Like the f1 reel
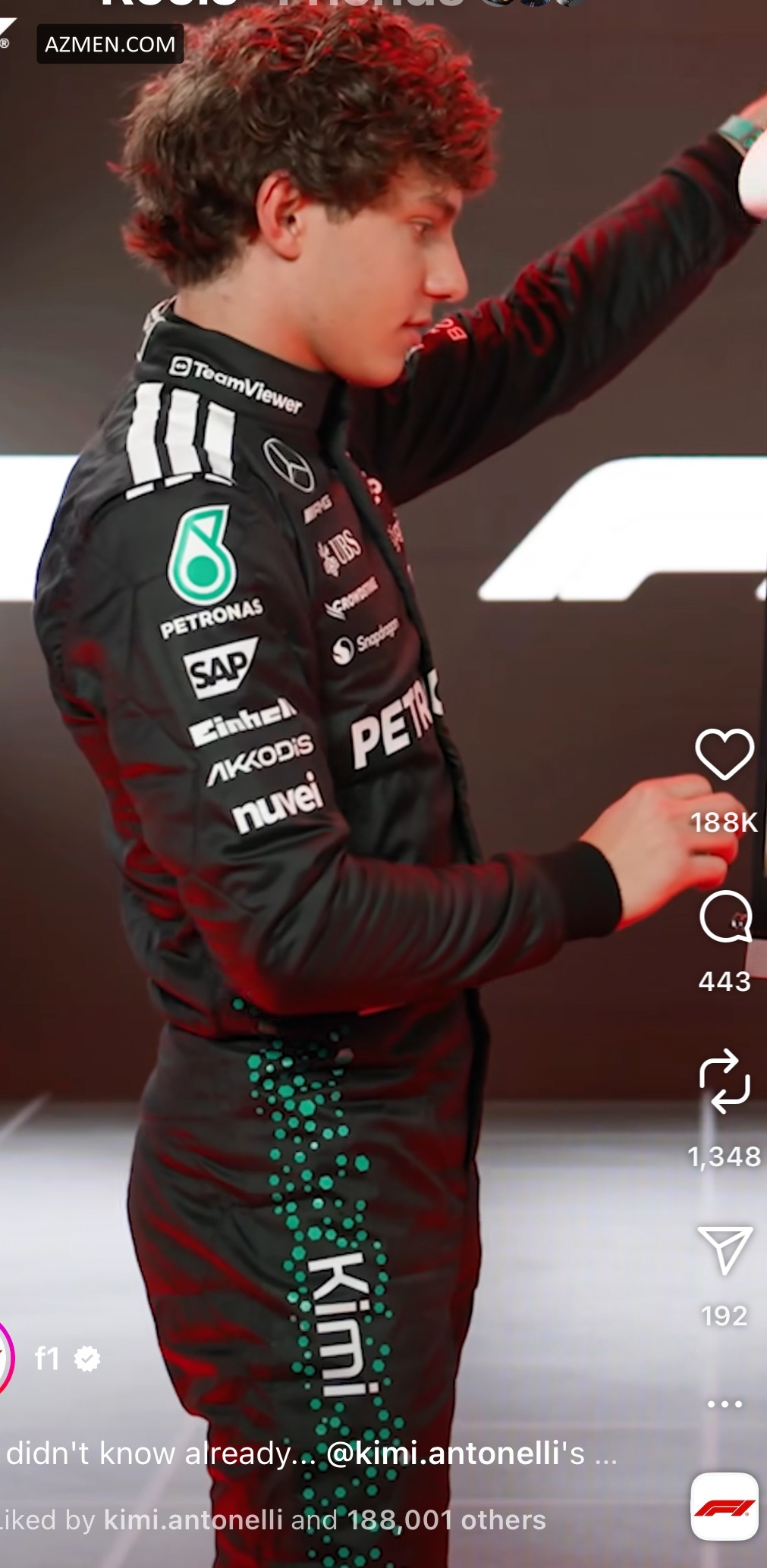767x1568 pixels. (x=724, y=754)
